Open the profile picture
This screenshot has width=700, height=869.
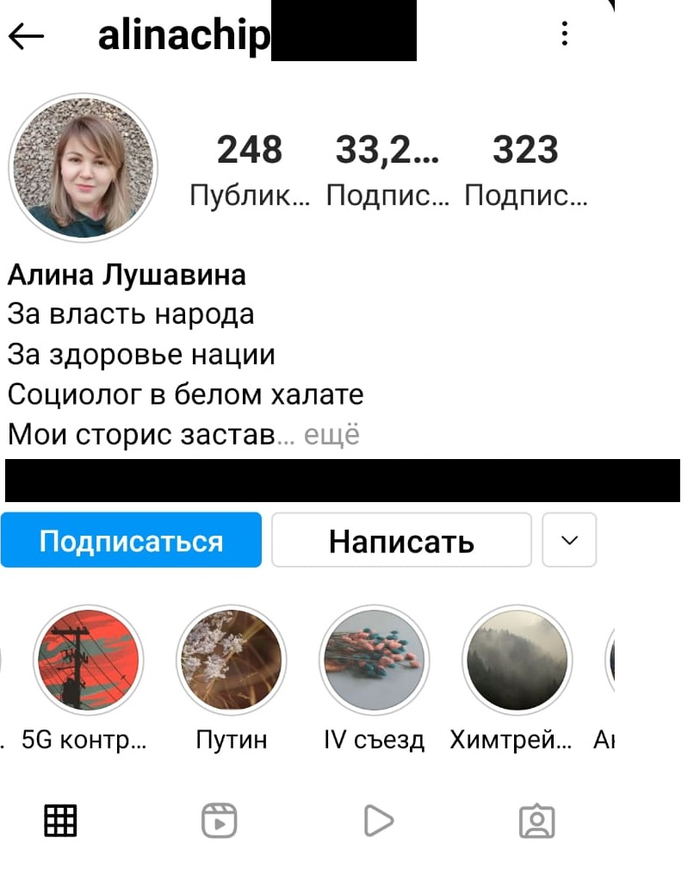84,168
